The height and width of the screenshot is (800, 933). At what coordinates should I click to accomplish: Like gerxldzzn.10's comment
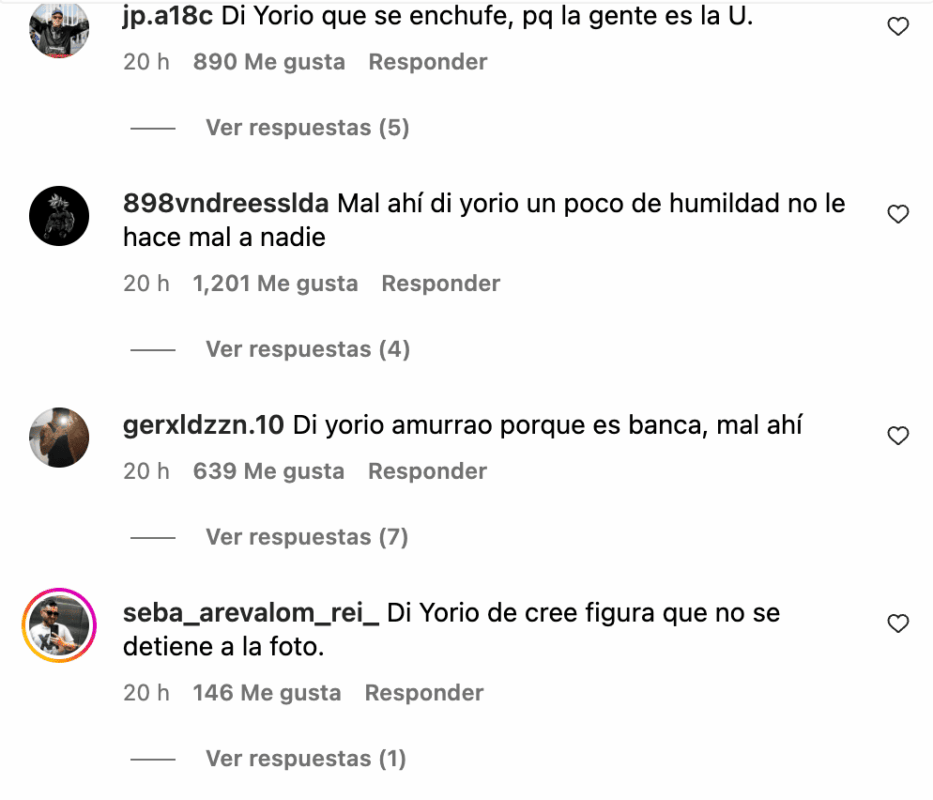pyautogui.click(x=898, y=435)
